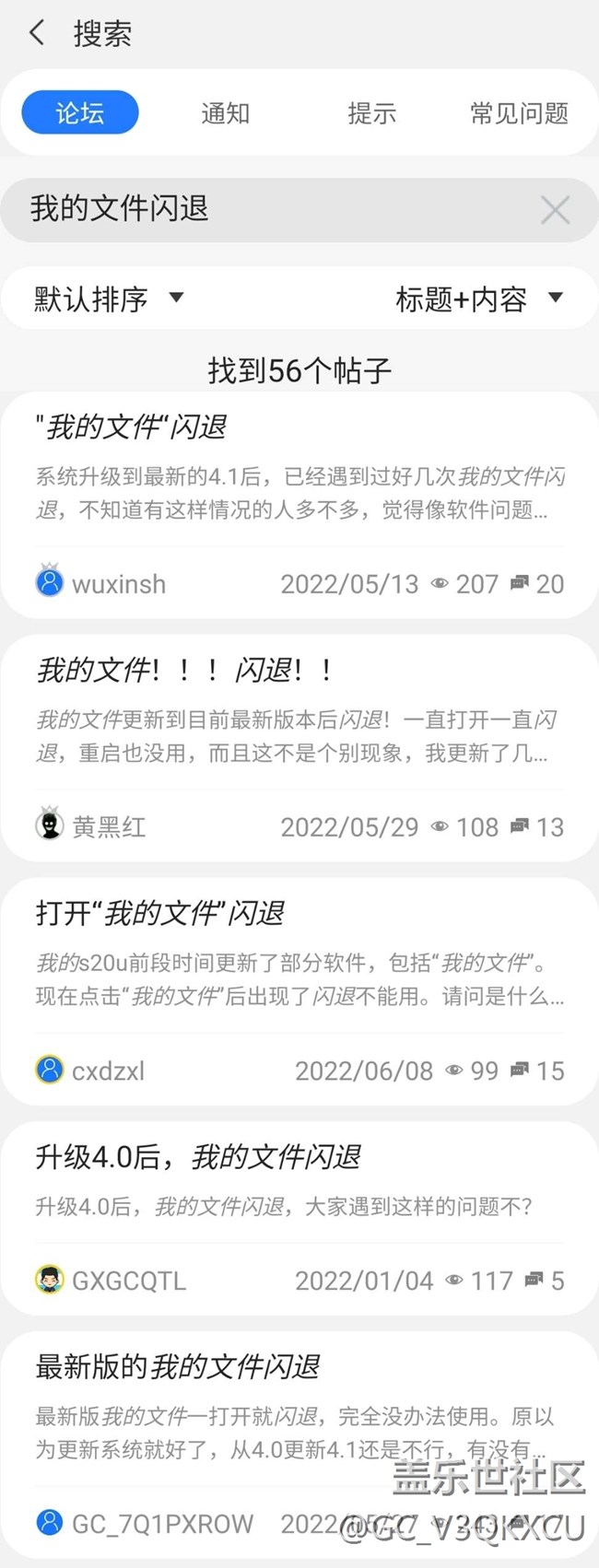Select the 论坛 tab

80,113
